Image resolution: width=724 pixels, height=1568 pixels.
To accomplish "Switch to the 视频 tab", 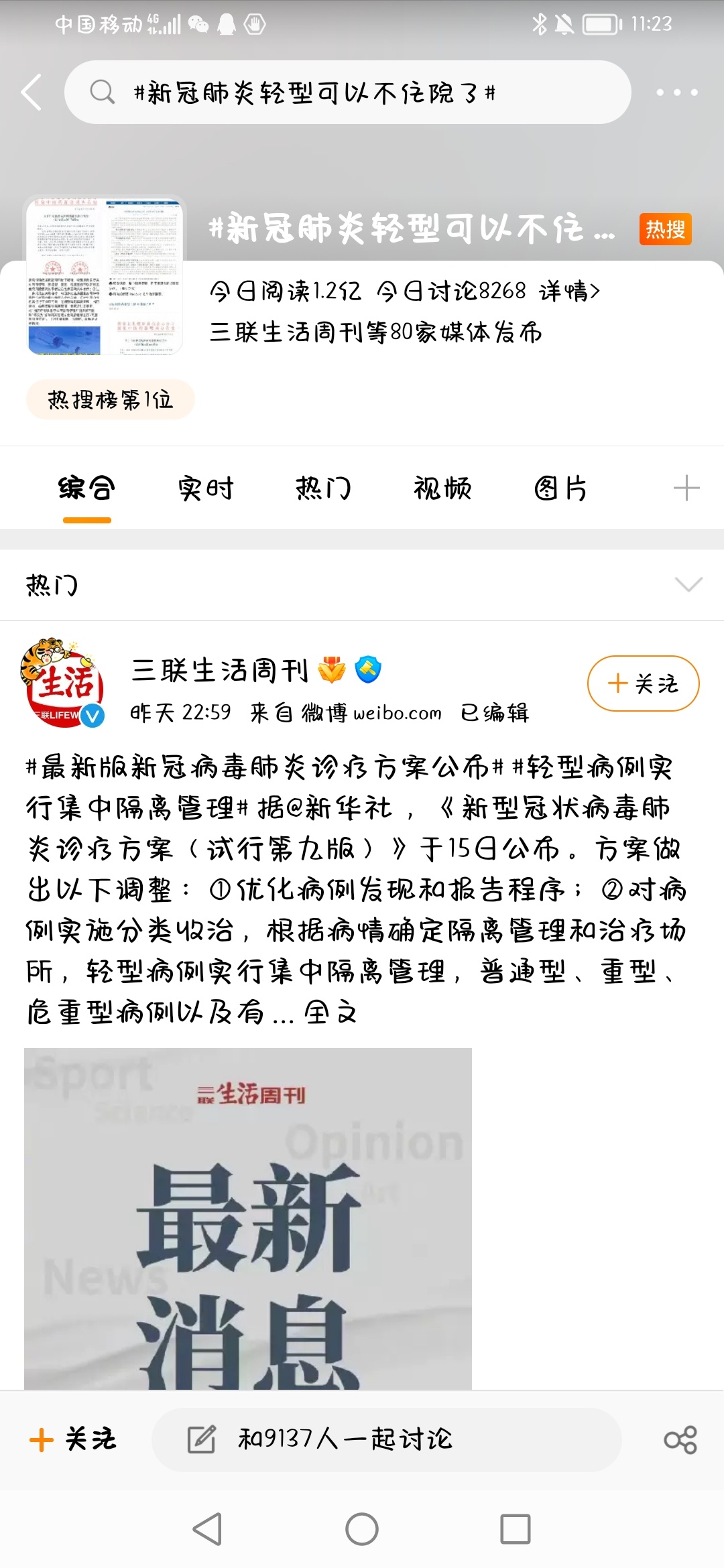I will (442, 488).
